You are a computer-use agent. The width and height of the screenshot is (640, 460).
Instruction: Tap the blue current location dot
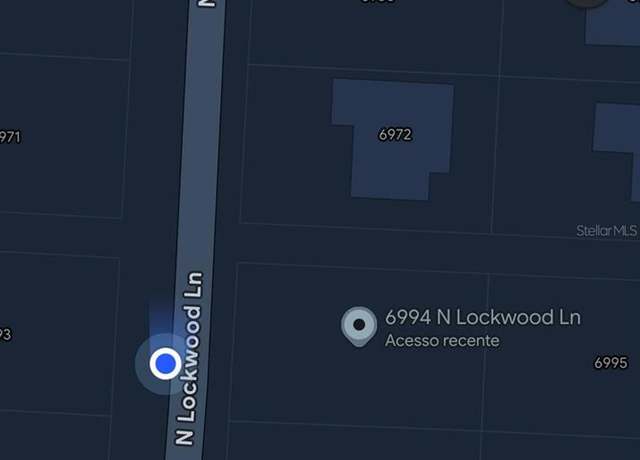pos(165,363)
